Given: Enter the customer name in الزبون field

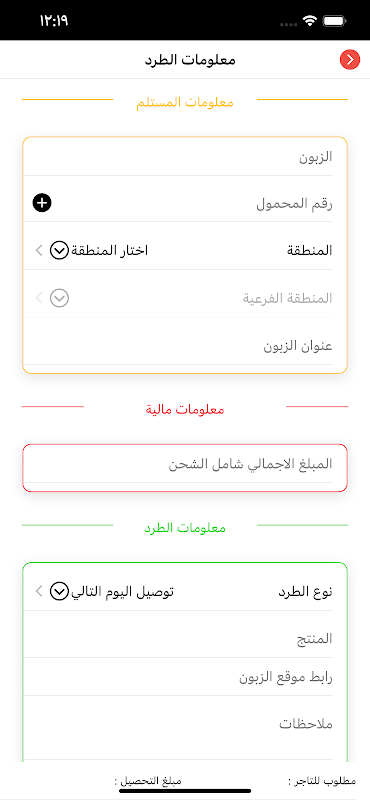Looking at the screenshot, I should (x=179, y=157).
